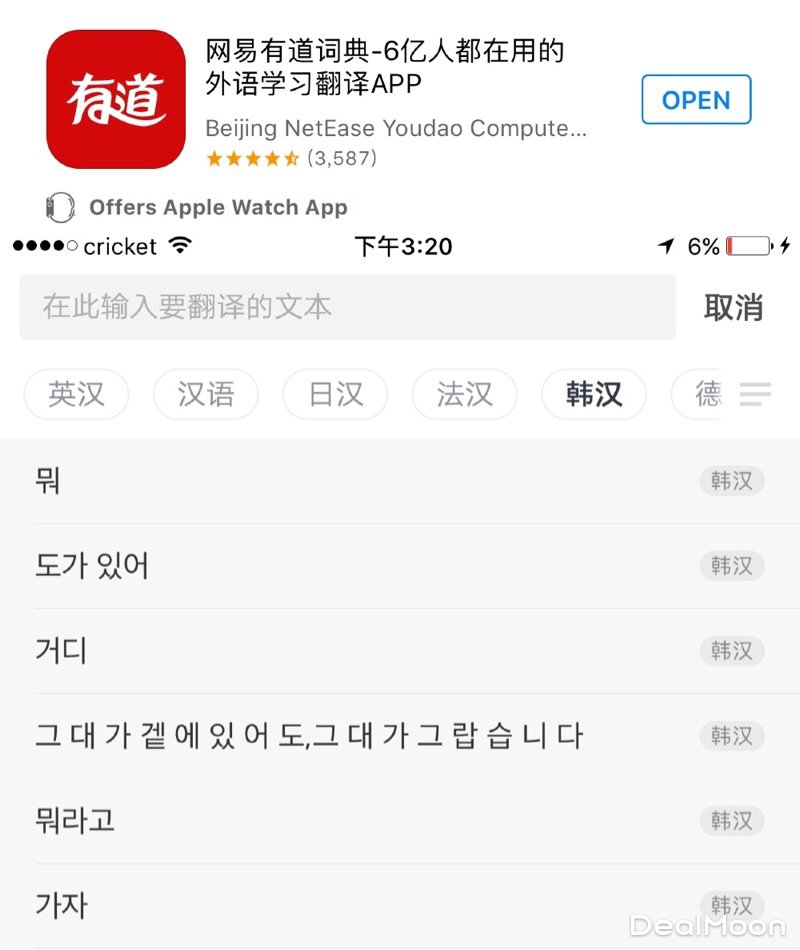
Task: Tap the OPEN button for Youdao app
Action: point(696,100)
